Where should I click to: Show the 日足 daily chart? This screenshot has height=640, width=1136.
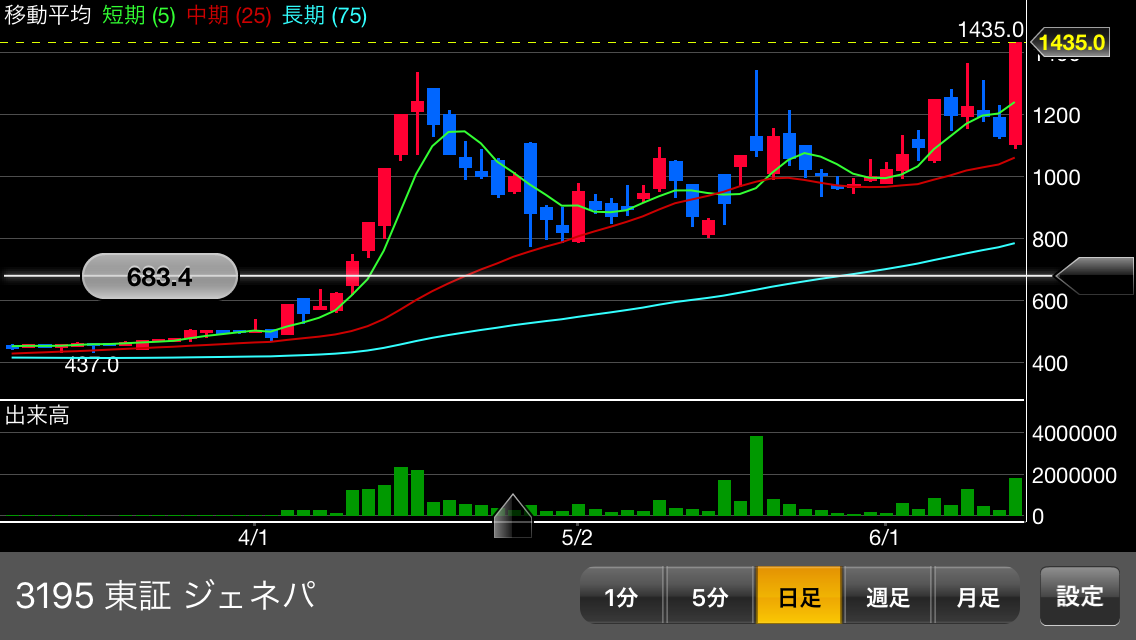click(799, 597)
